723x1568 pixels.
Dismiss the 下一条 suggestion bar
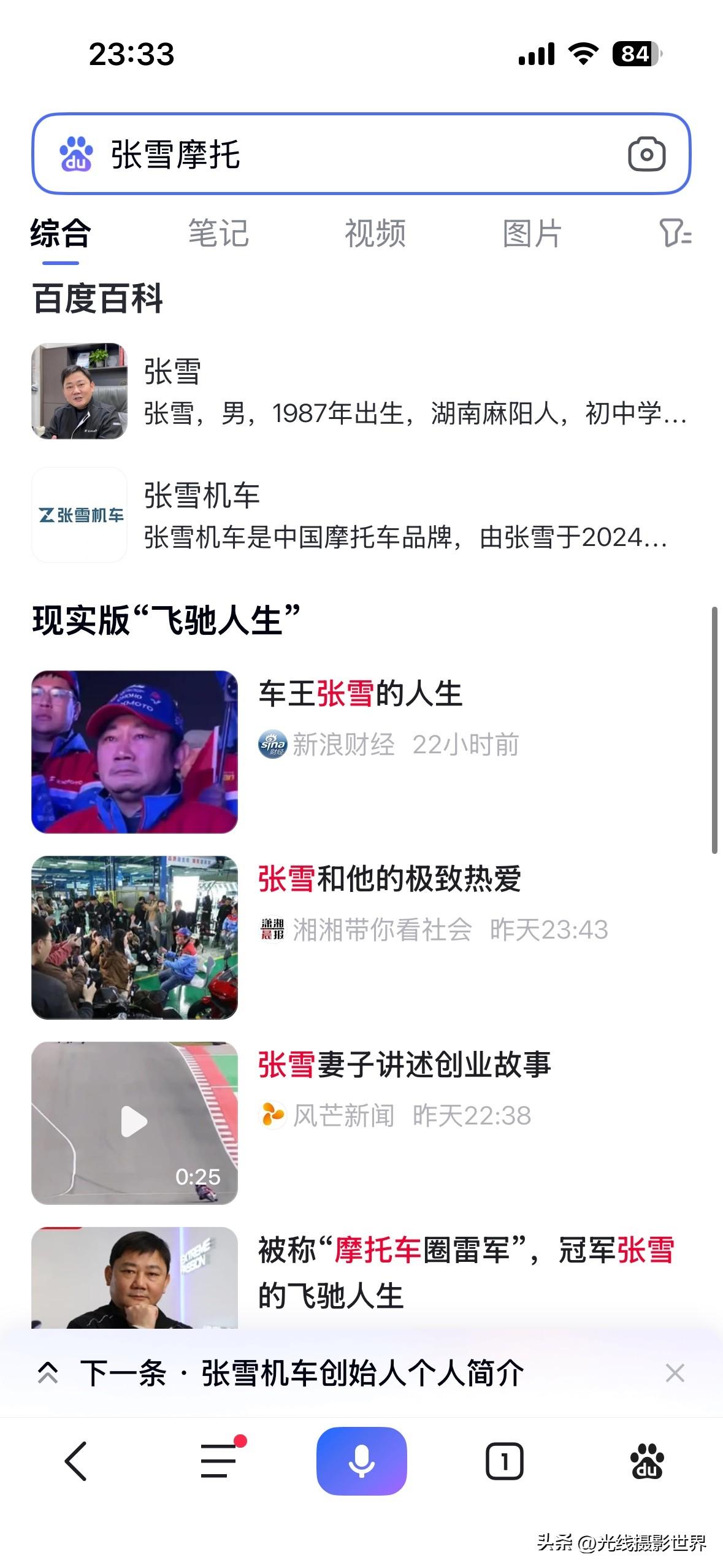click(675, 1373)
